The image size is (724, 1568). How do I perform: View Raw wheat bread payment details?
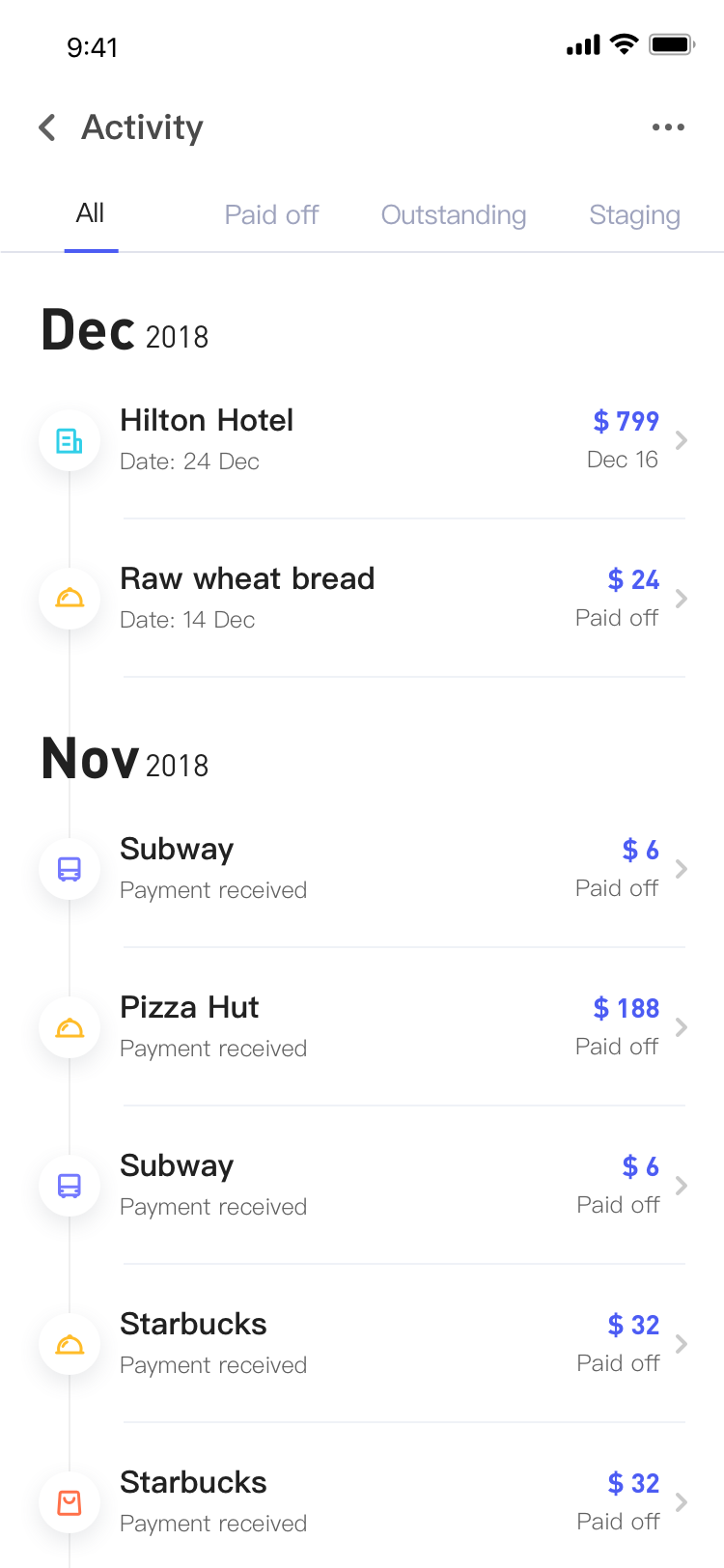(x=362, y=599)
